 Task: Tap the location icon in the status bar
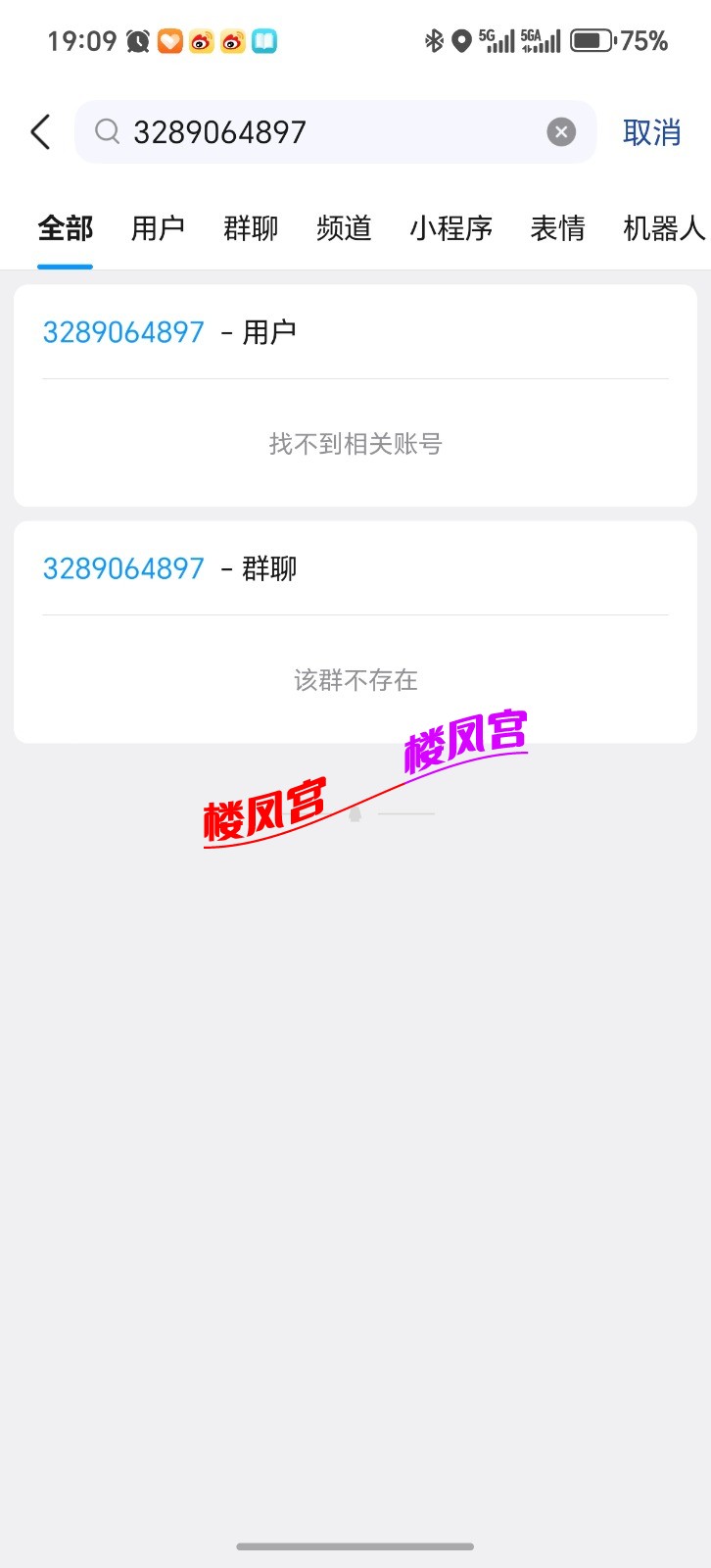[x=462, y=40]
